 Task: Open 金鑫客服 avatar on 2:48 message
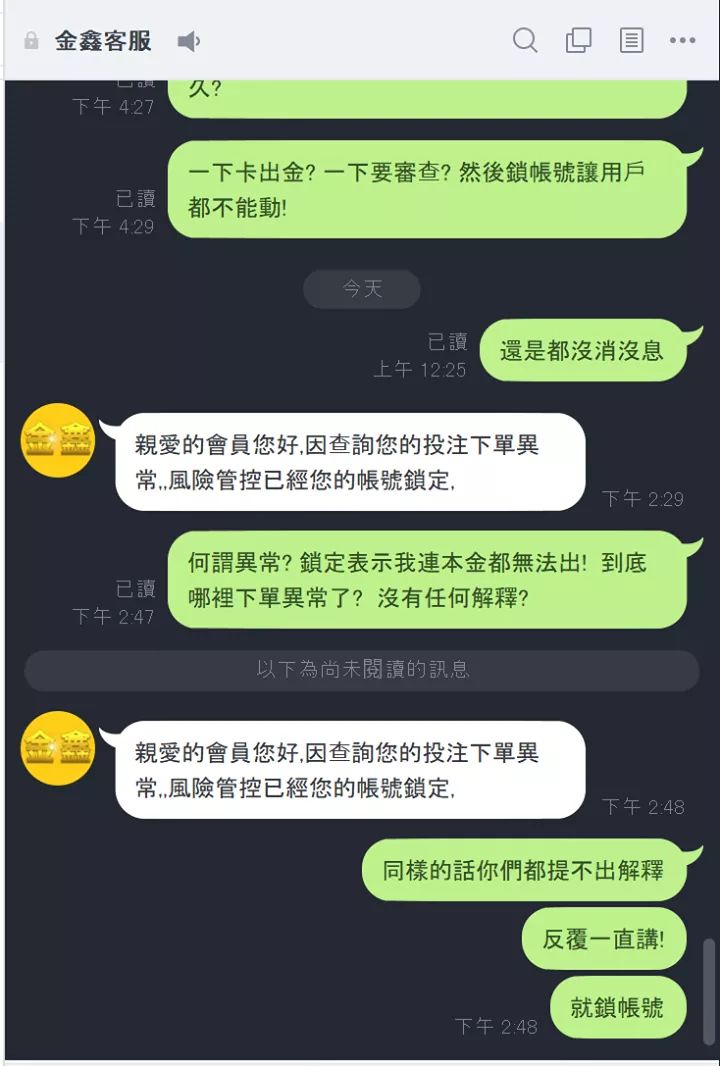click(x=58, y=748)
